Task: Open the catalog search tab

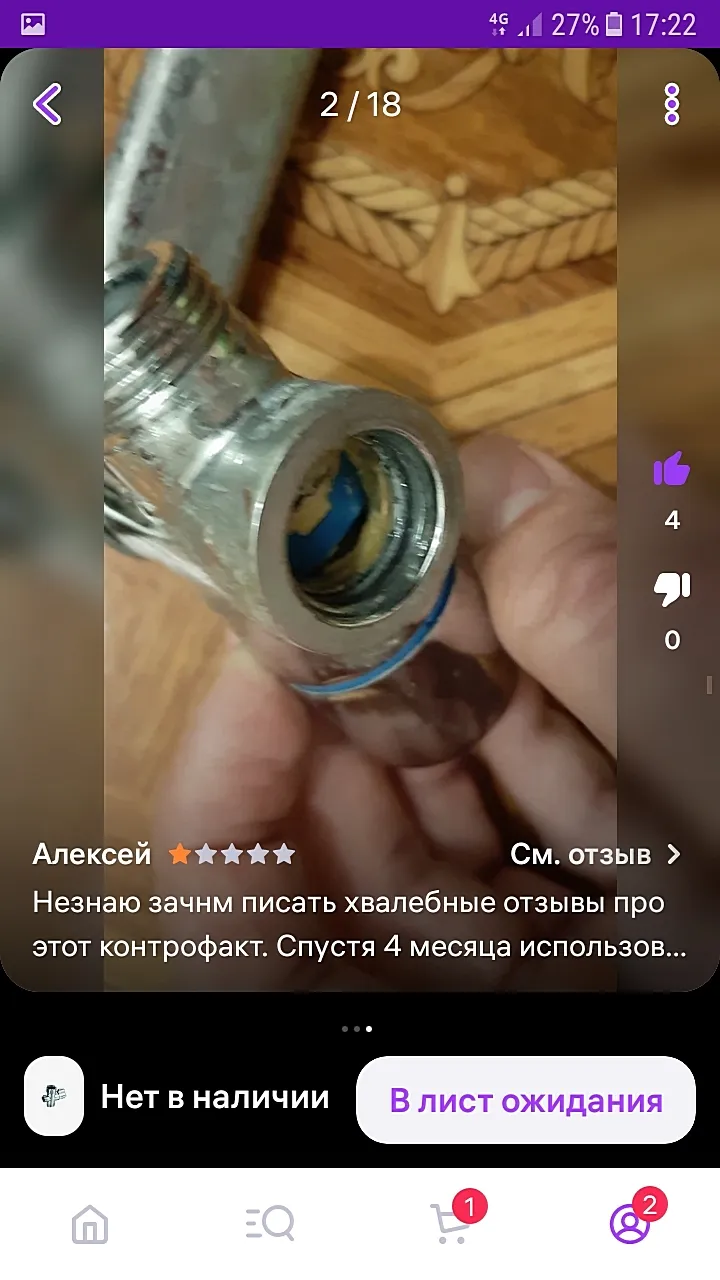Action: pos(270,1223)
